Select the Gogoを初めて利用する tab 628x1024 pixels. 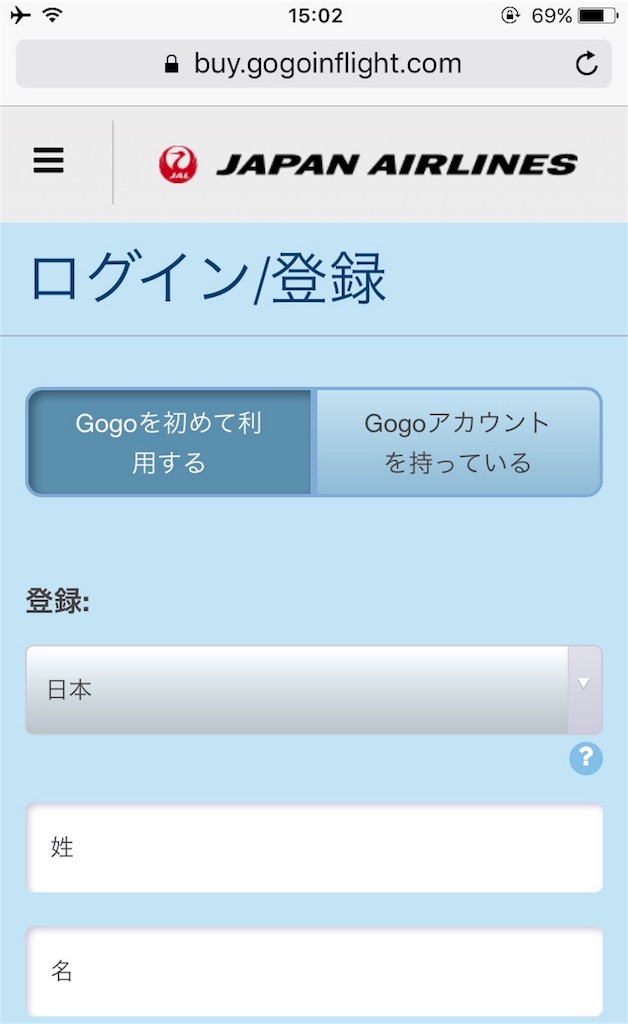[169, 442]
